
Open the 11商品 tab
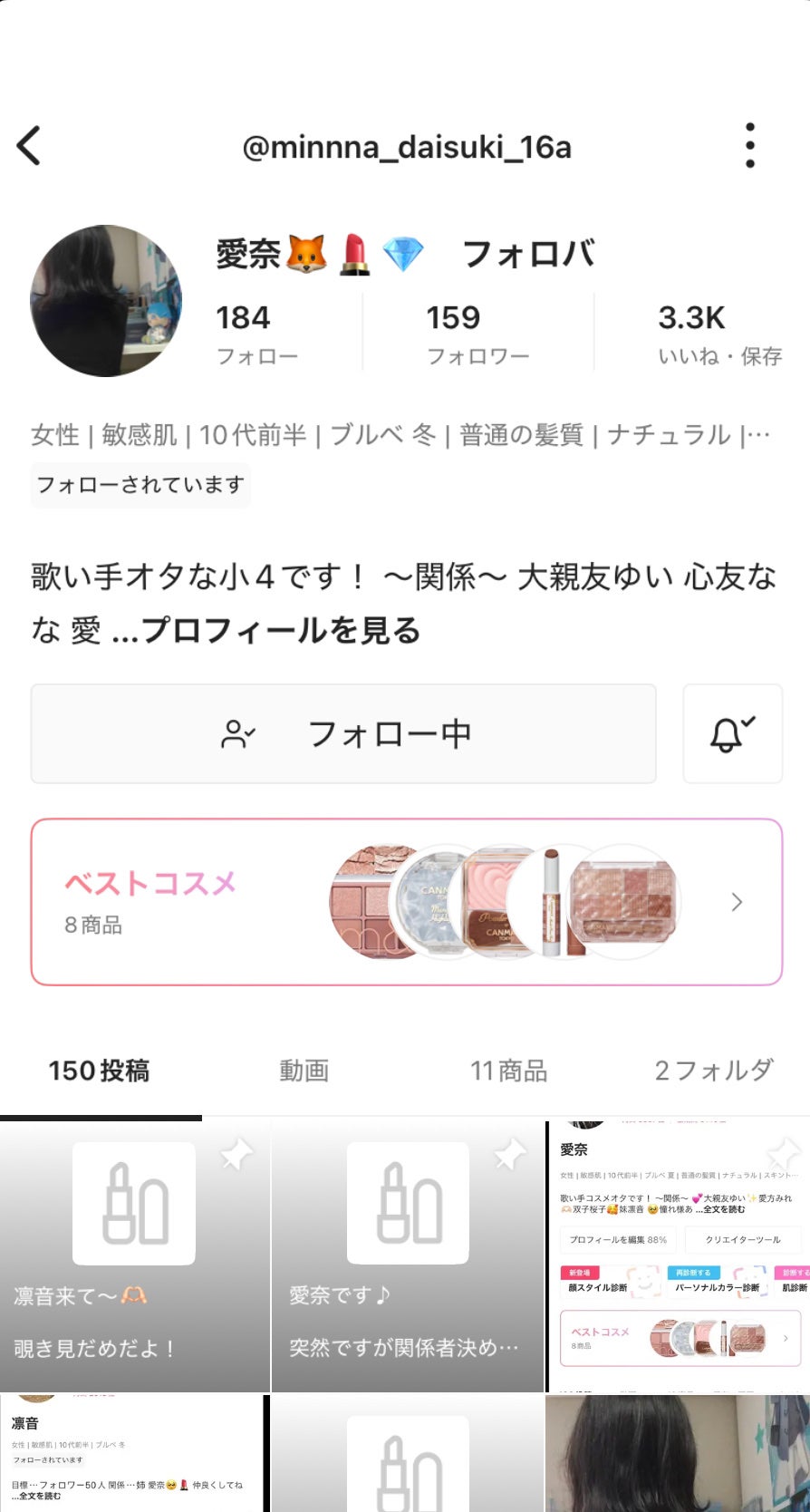coord(509,1071)
